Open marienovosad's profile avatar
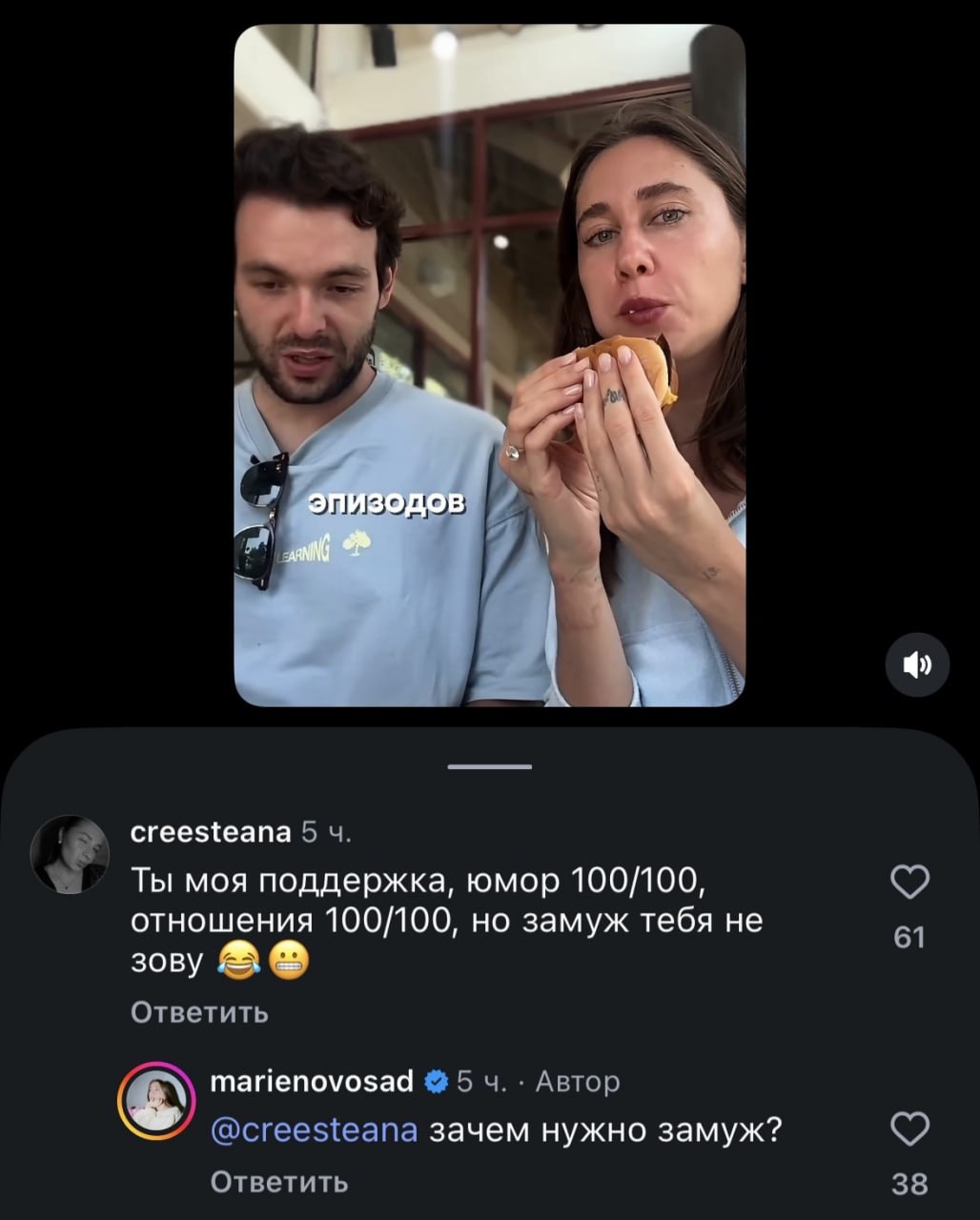The height and width of the screenshot is (1220, 980). 155,1100
